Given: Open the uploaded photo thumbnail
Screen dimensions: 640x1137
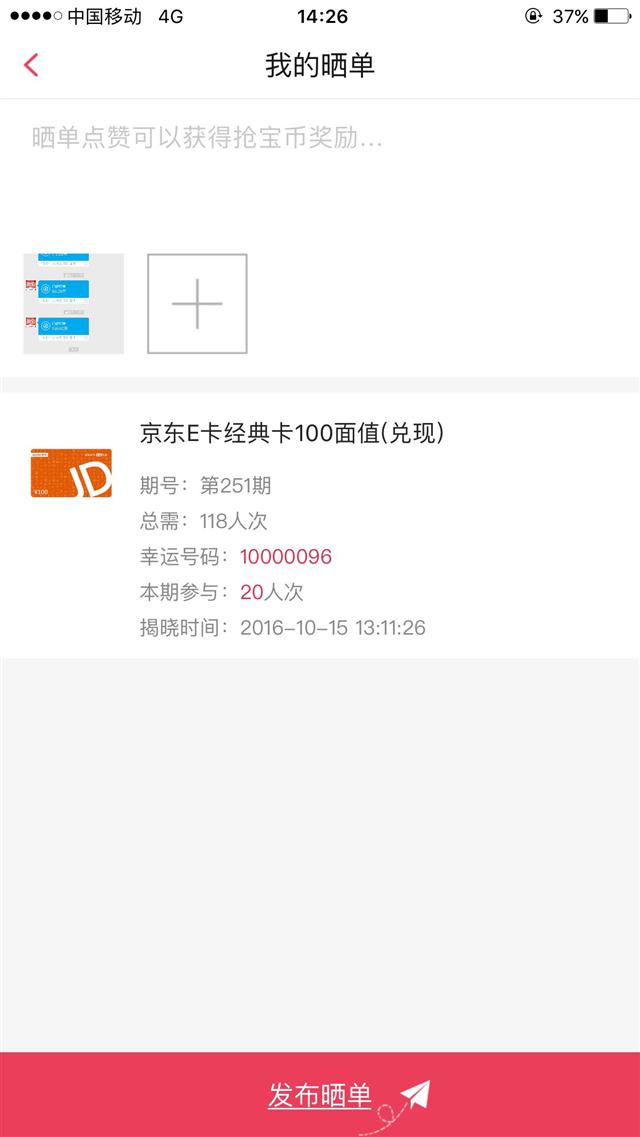Looking at the screenshot, I should [73, 304].
